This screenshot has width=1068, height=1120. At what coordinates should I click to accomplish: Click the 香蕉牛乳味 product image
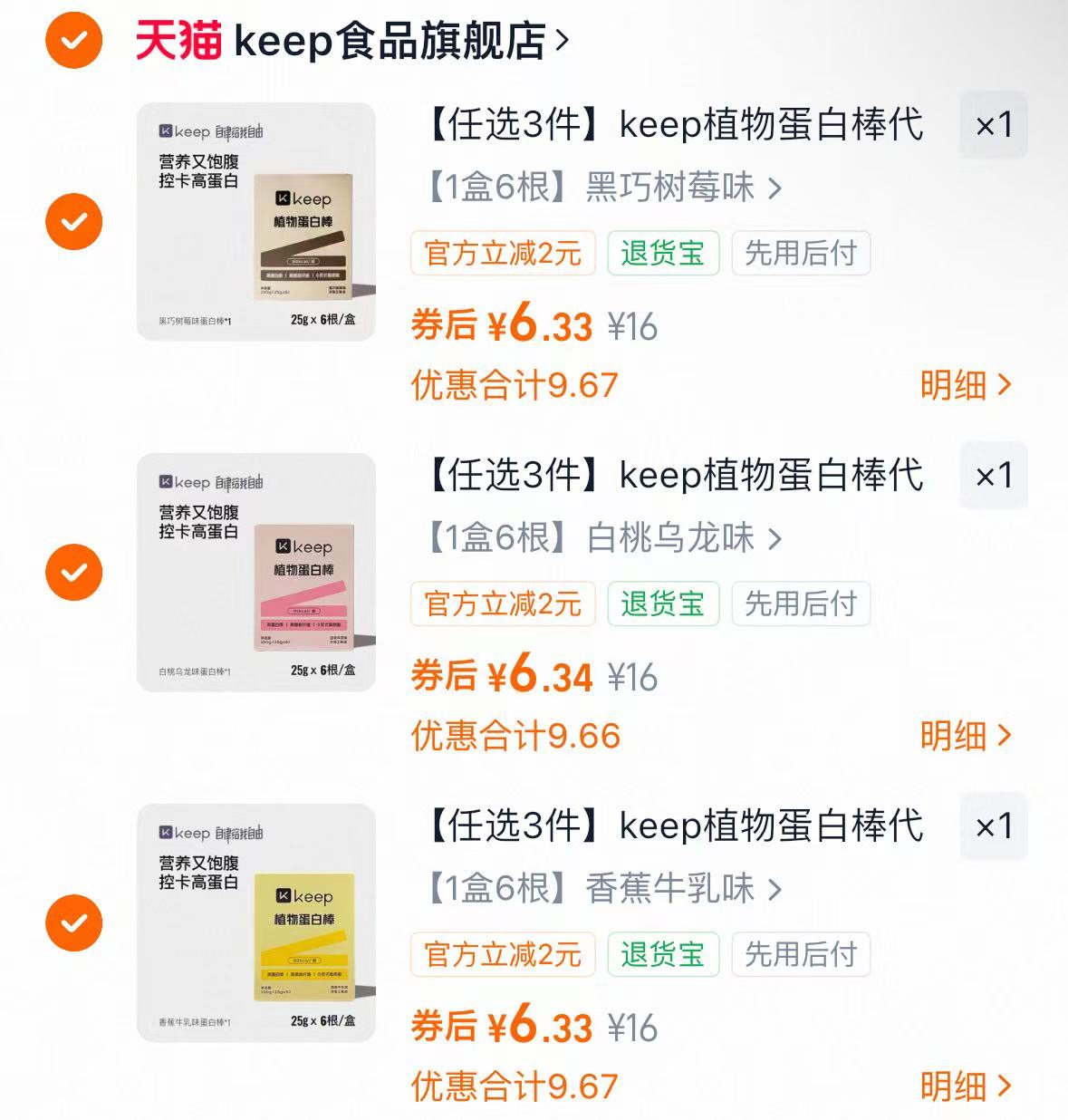click(256, 922)
